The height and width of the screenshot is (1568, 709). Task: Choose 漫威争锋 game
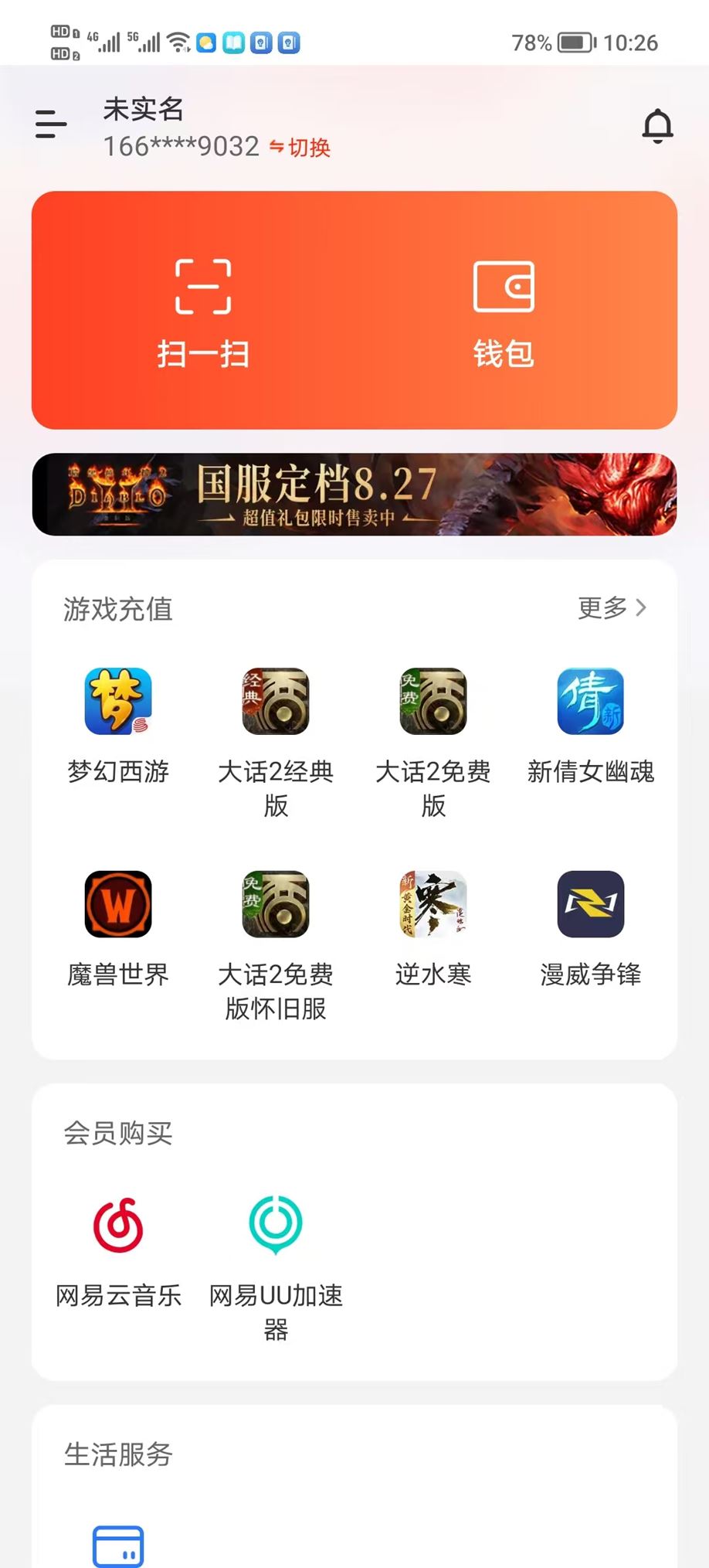(591, 929)
